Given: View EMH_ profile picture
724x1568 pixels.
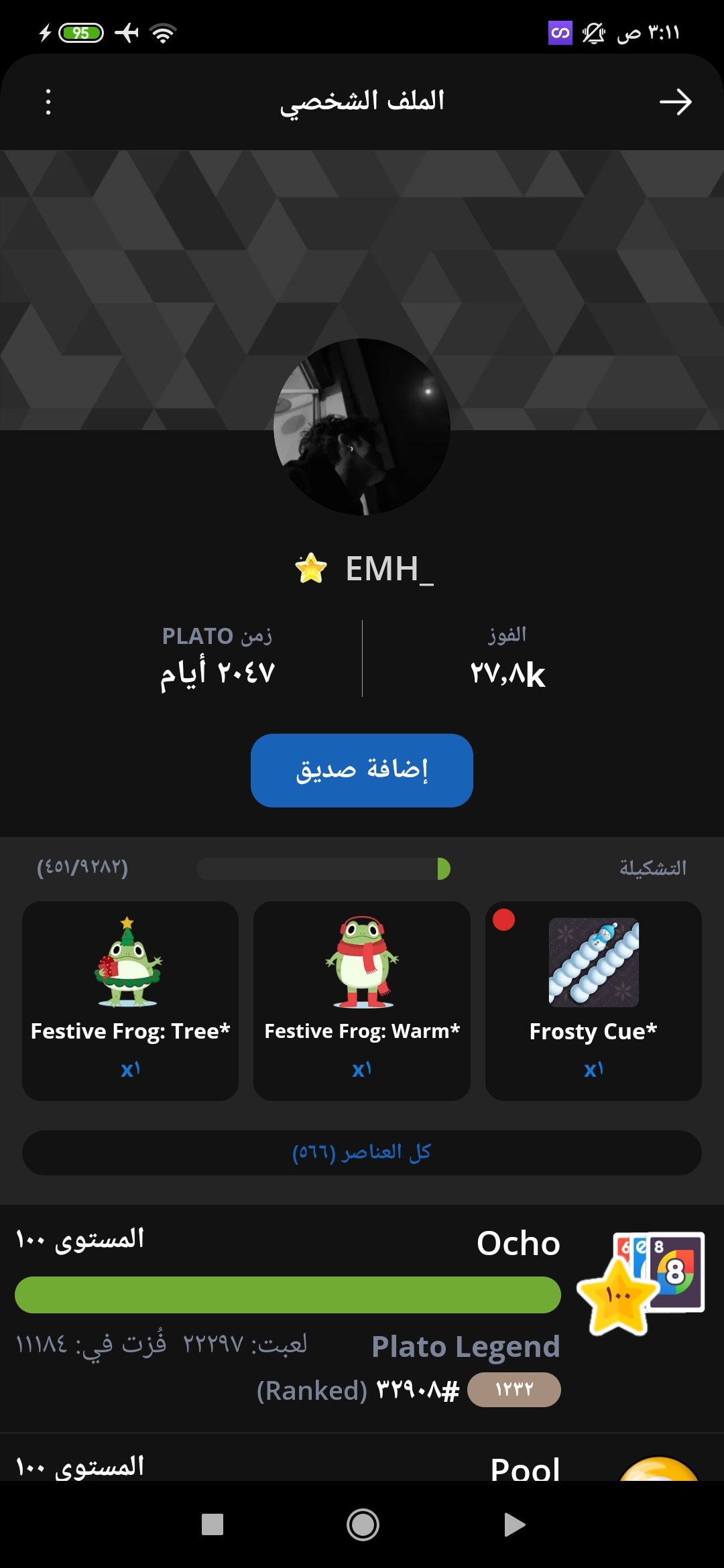Looking at the screenshot, I should pos(362,427).
